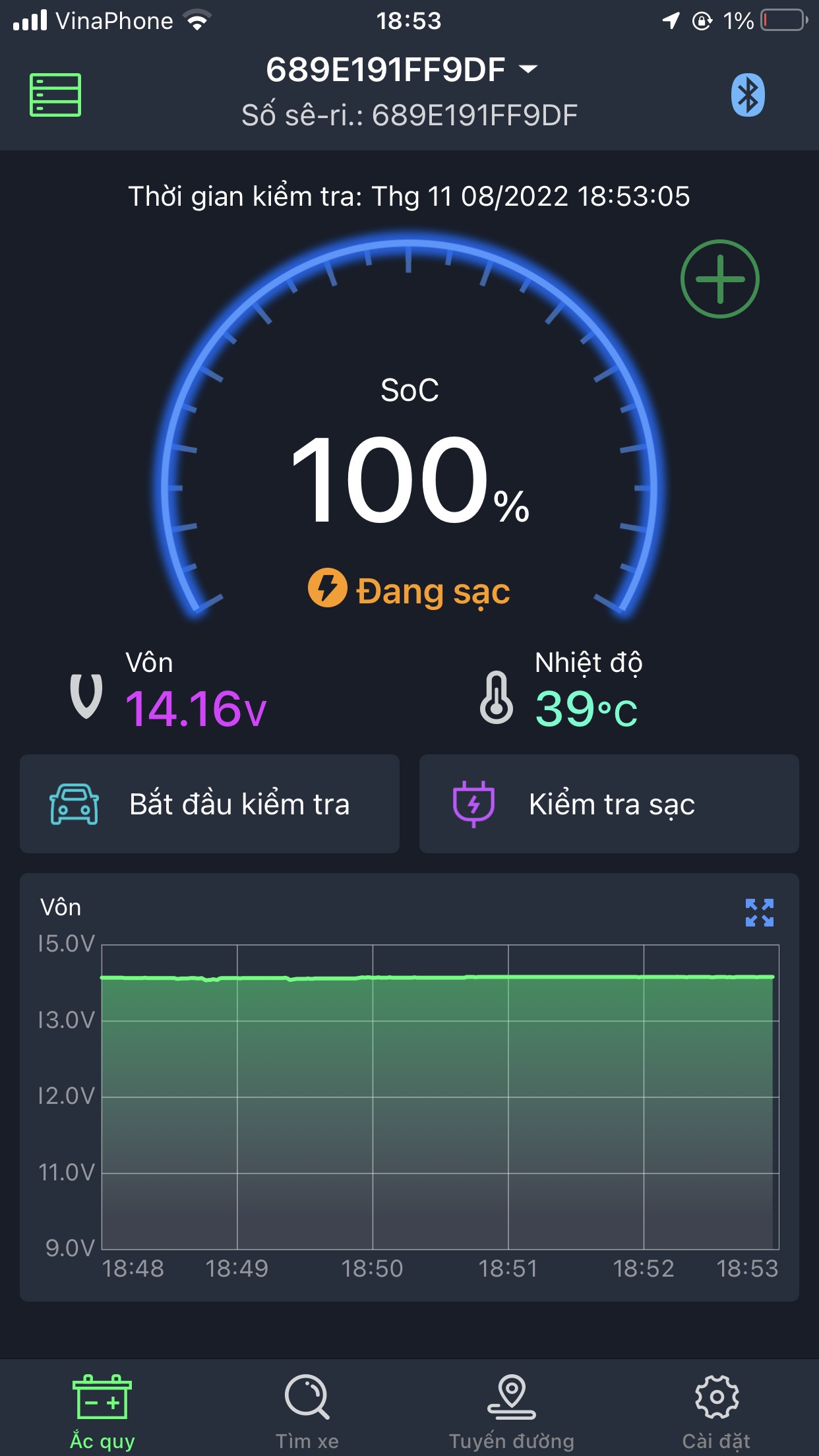
Task: Tap the Bluetooth connection icon
Action: coord(748,95)
